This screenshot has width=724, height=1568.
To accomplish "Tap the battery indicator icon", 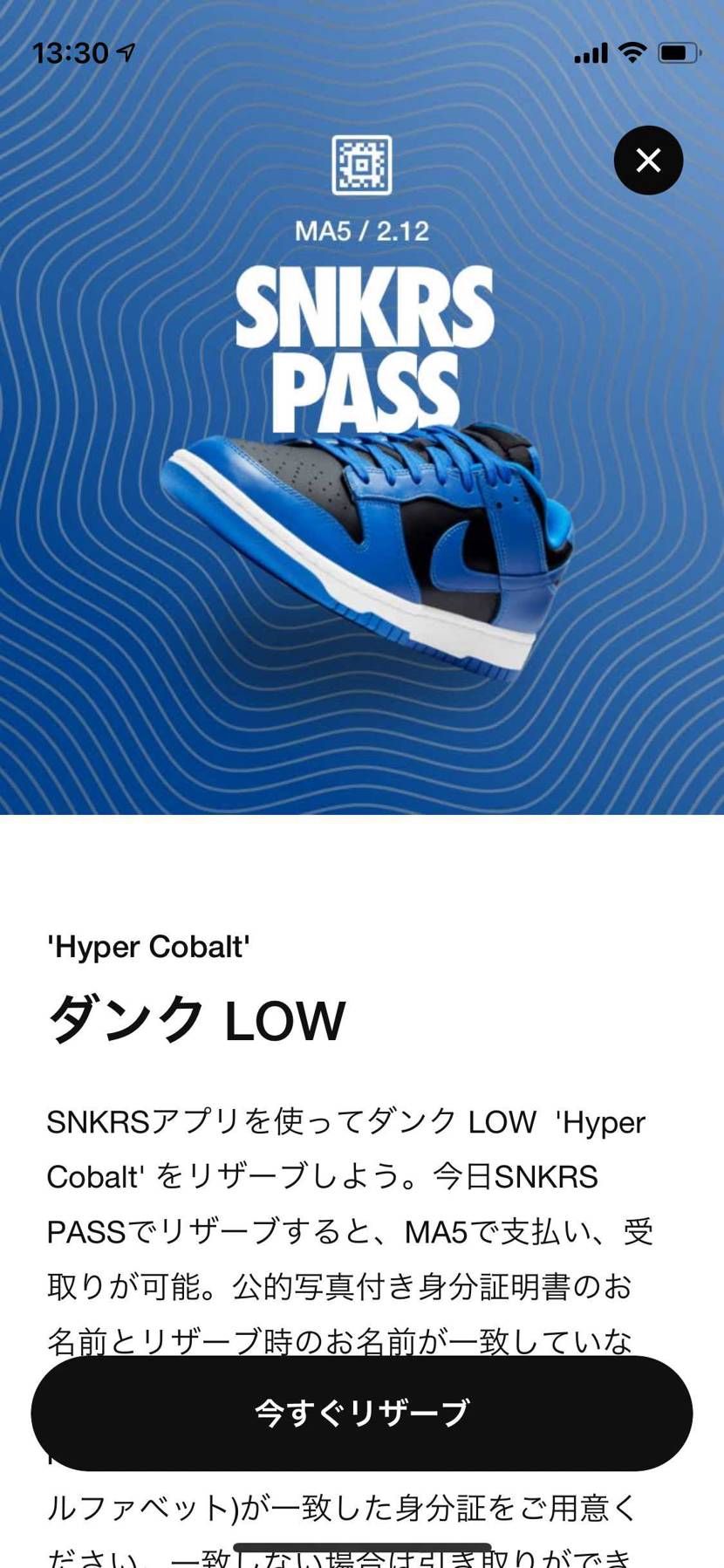I will 676,52.
